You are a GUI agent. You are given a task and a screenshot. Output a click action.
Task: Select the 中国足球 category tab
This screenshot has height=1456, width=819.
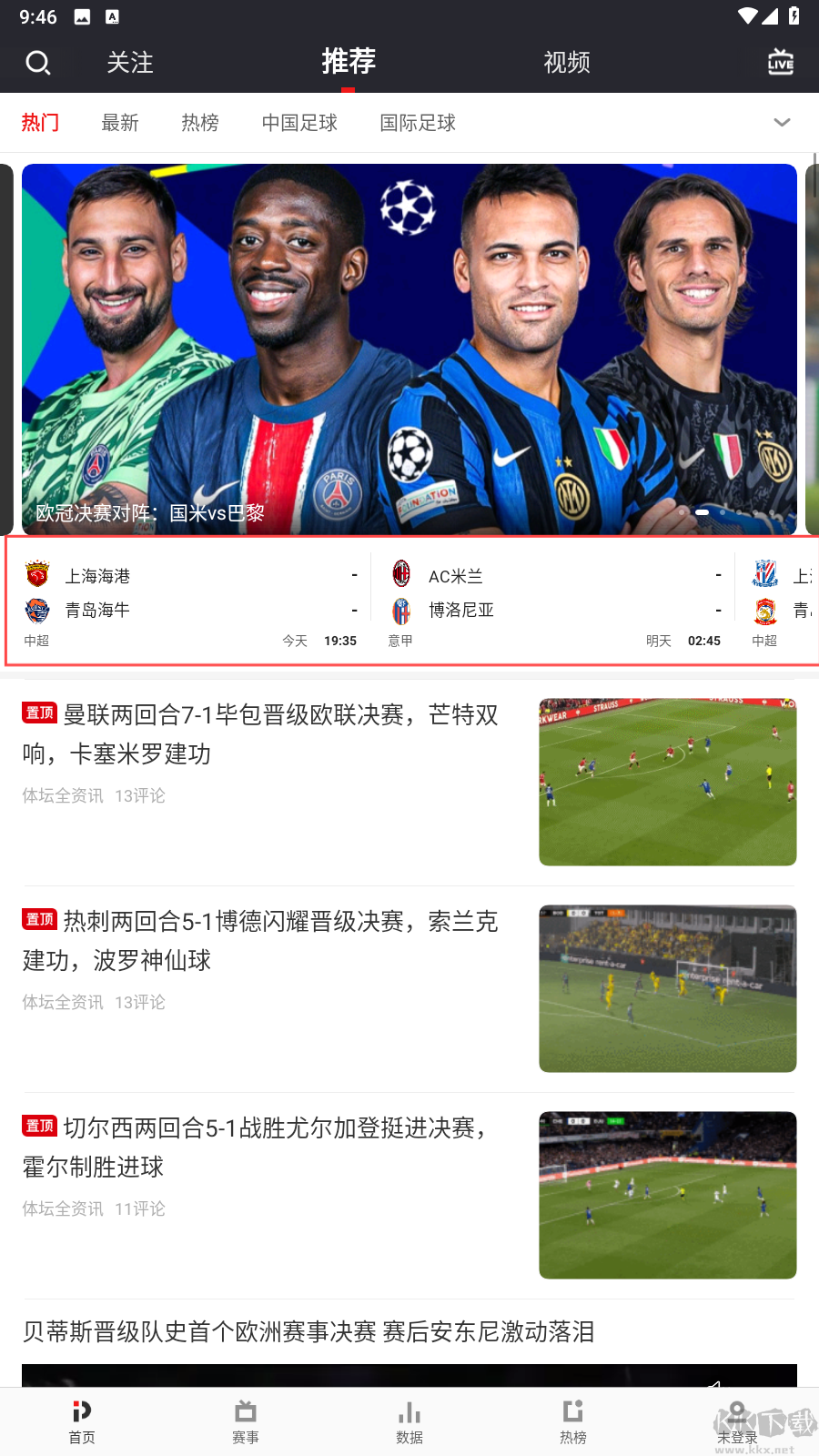click(299, 123)
